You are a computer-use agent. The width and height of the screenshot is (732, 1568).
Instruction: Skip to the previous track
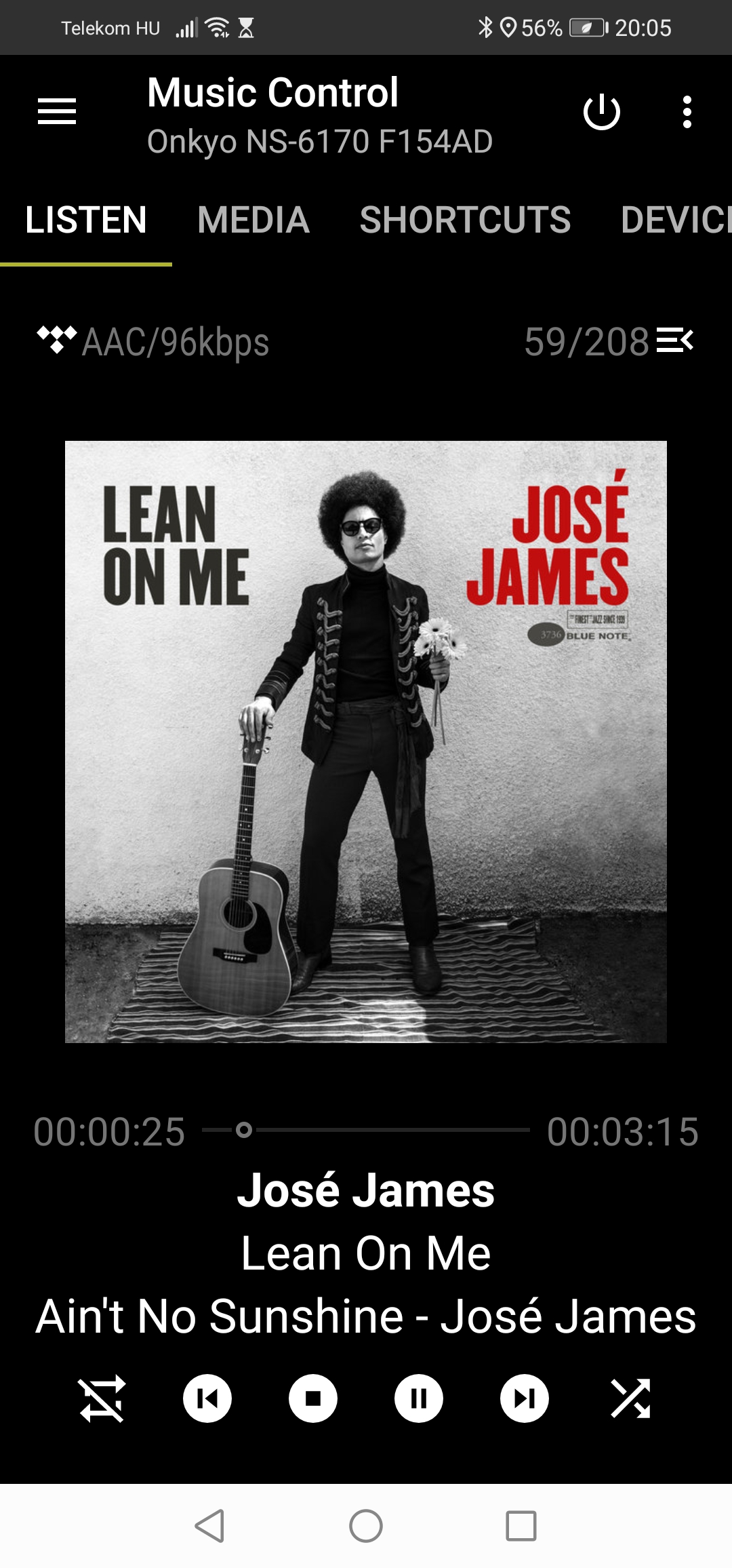pos(207,1398)
